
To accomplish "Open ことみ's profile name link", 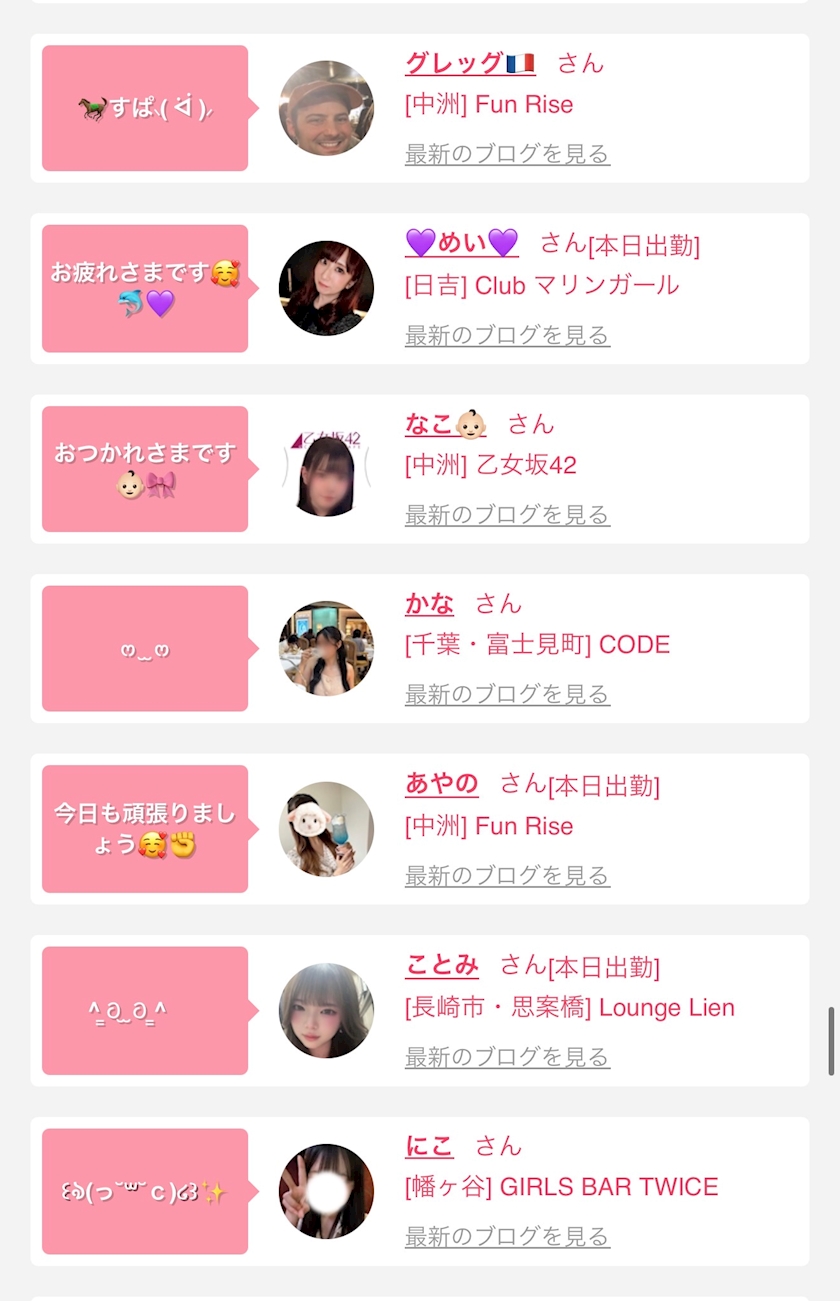I will coord(441,965).
